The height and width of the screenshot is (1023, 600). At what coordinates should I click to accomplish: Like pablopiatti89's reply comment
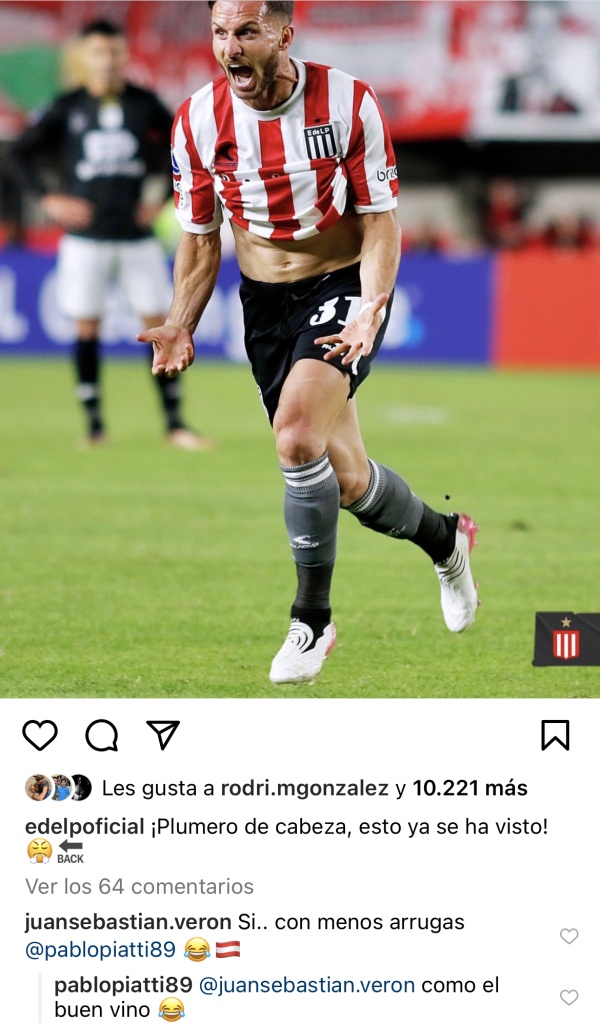(569, 997)
